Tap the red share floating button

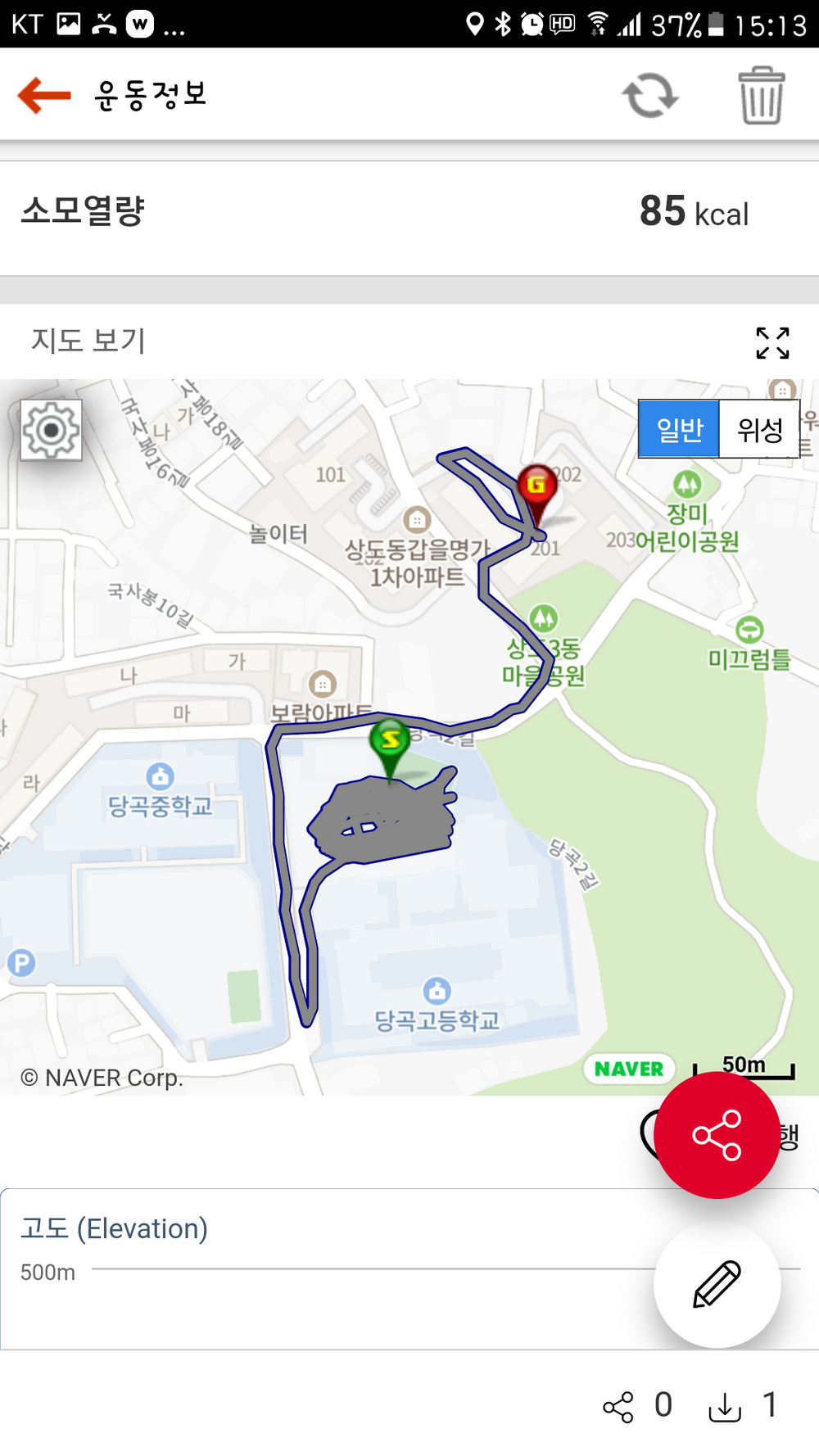coord(717,1135)
